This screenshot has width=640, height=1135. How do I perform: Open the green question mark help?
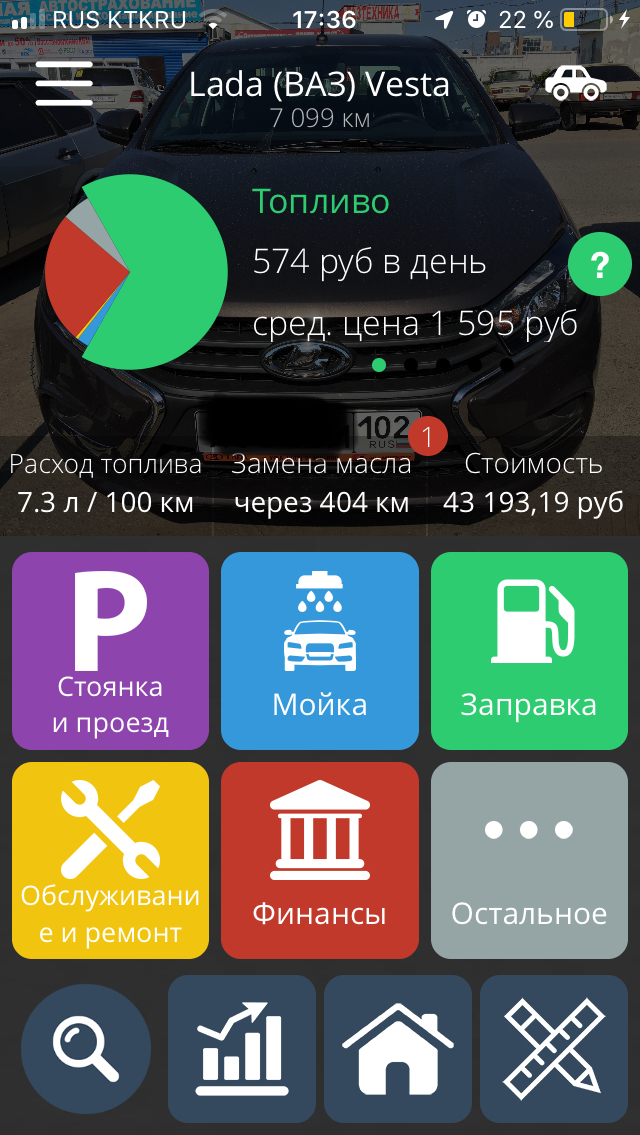[x=599, y=266]
